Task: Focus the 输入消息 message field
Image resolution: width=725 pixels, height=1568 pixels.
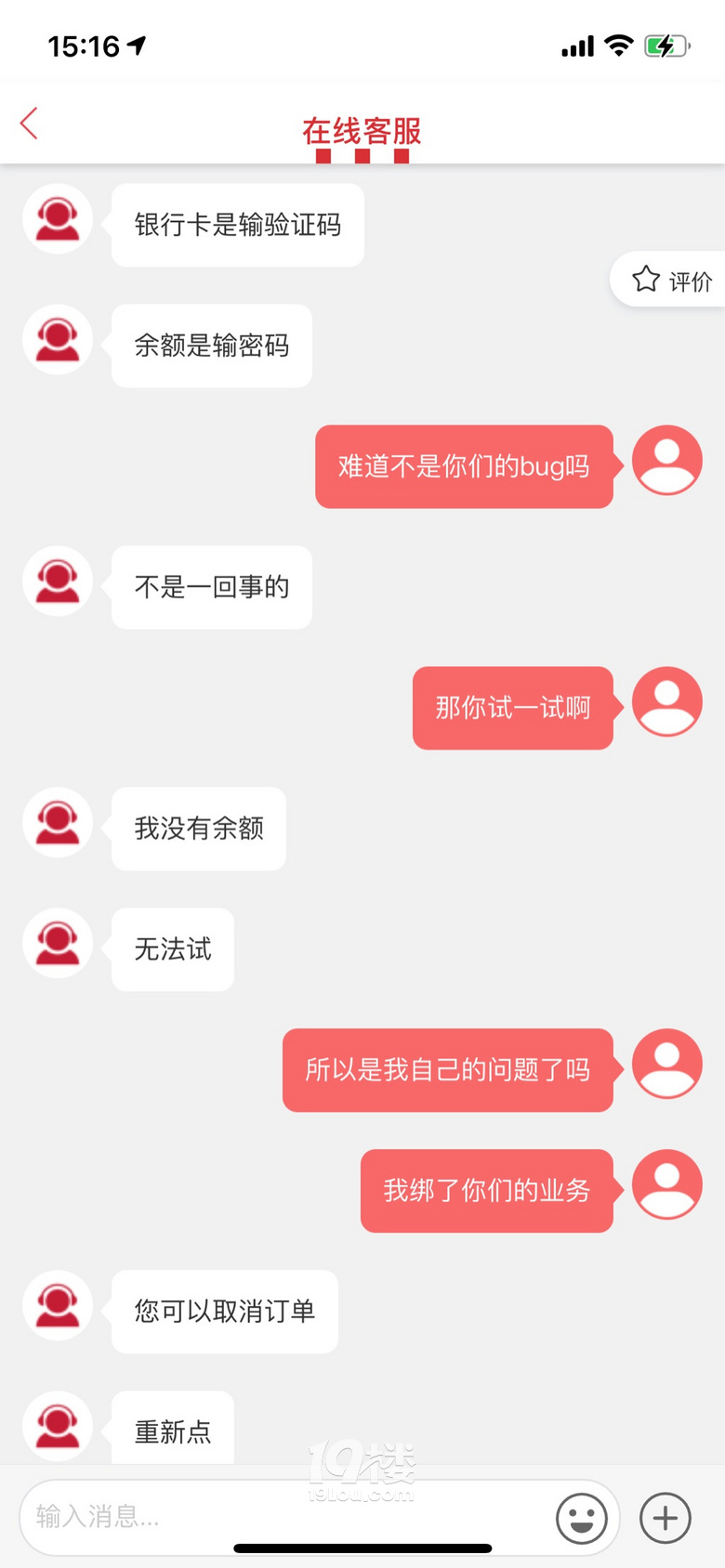Action: 279,1518
